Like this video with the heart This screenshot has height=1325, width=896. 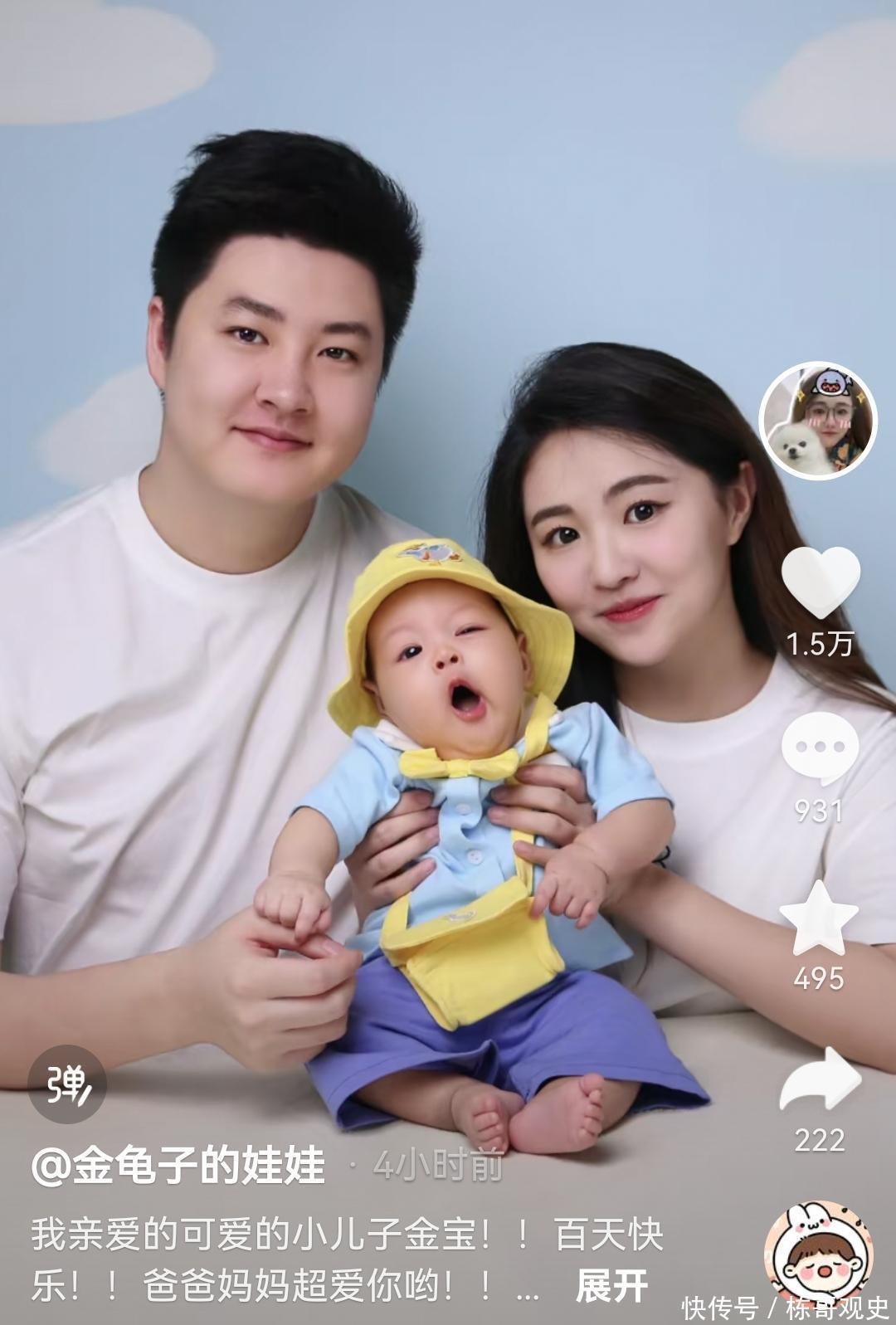[x=820, y=582]
